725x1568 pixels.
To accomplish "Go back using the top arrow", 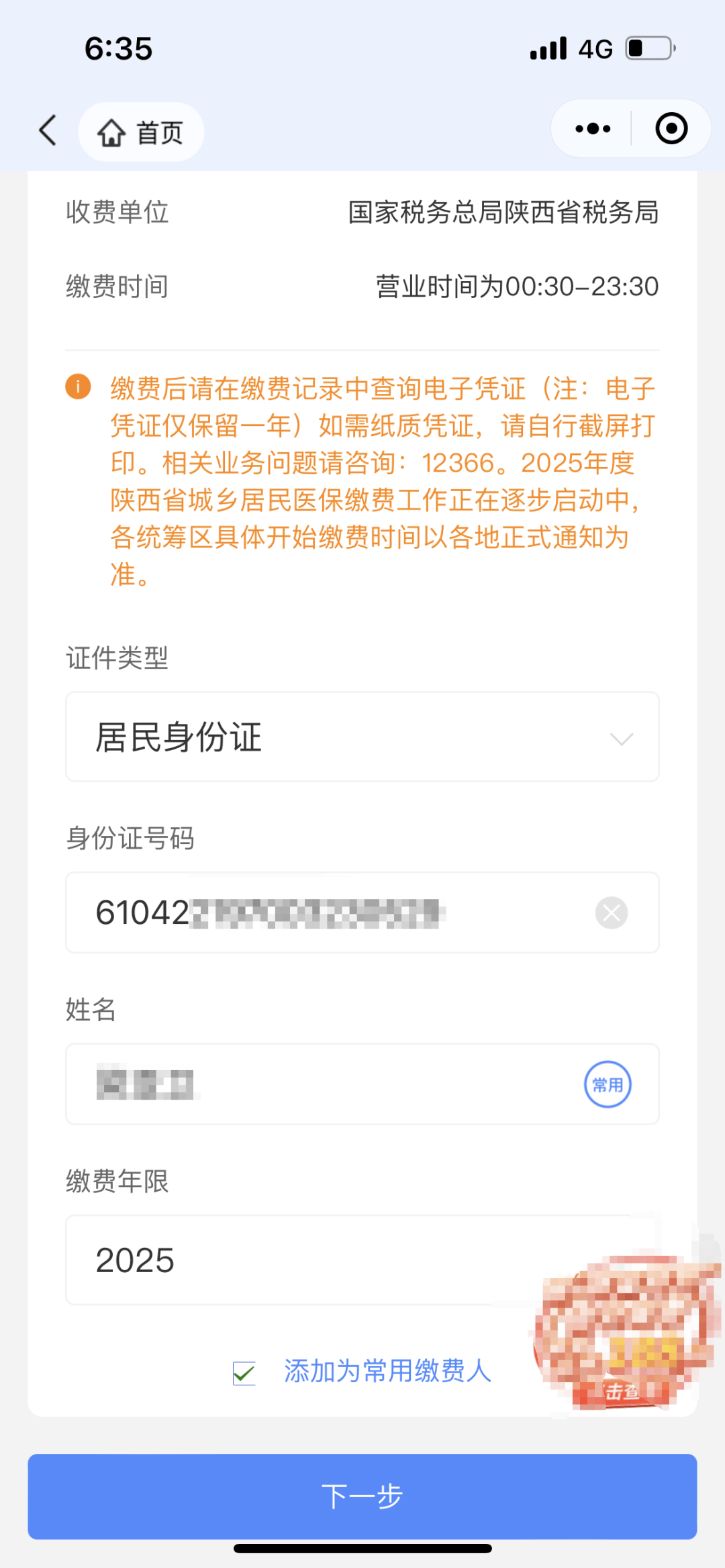I will 48,130.
